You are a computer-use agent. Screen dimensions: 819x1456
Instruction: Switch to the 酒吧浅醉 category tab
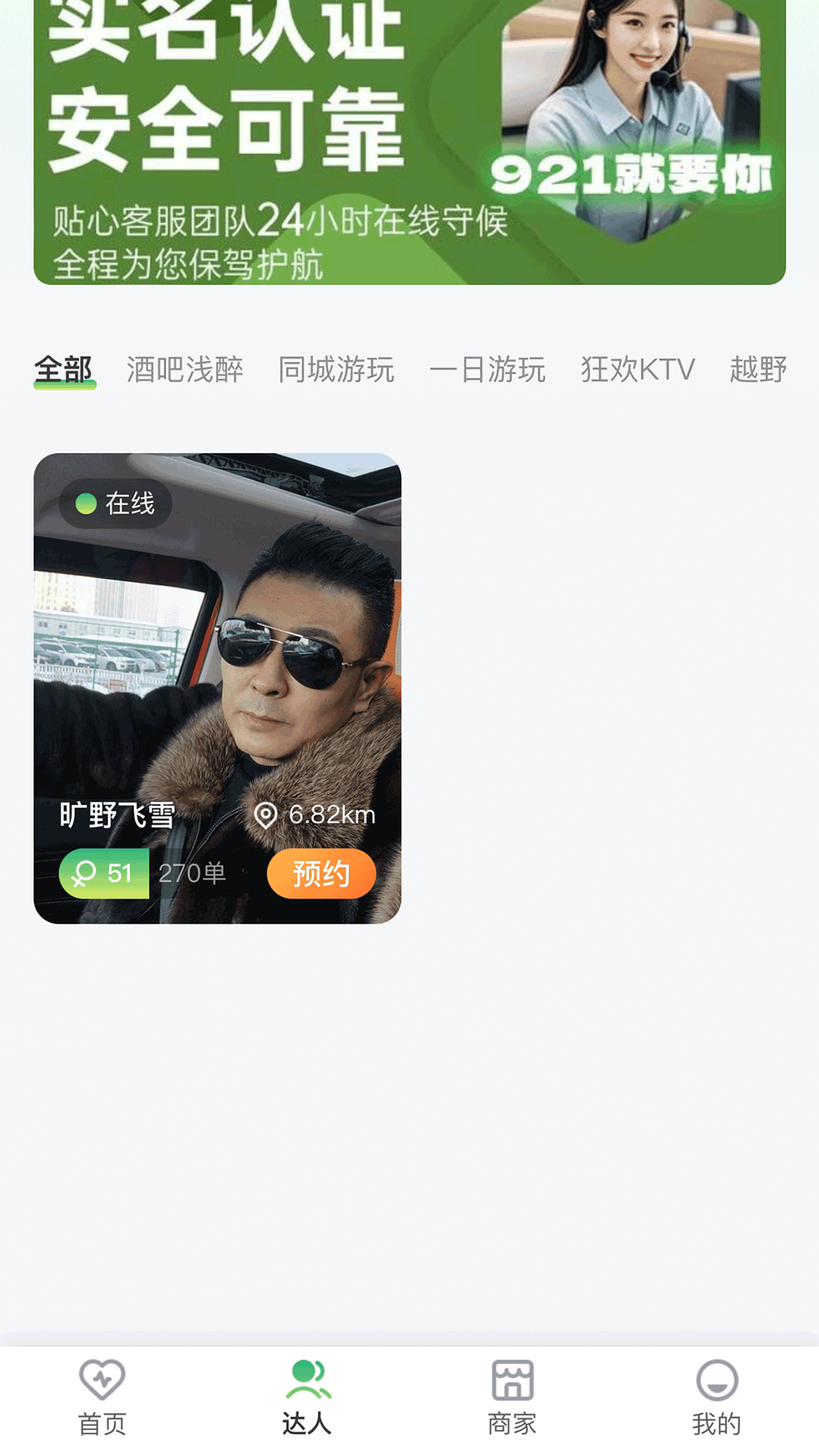click(185, 371)
